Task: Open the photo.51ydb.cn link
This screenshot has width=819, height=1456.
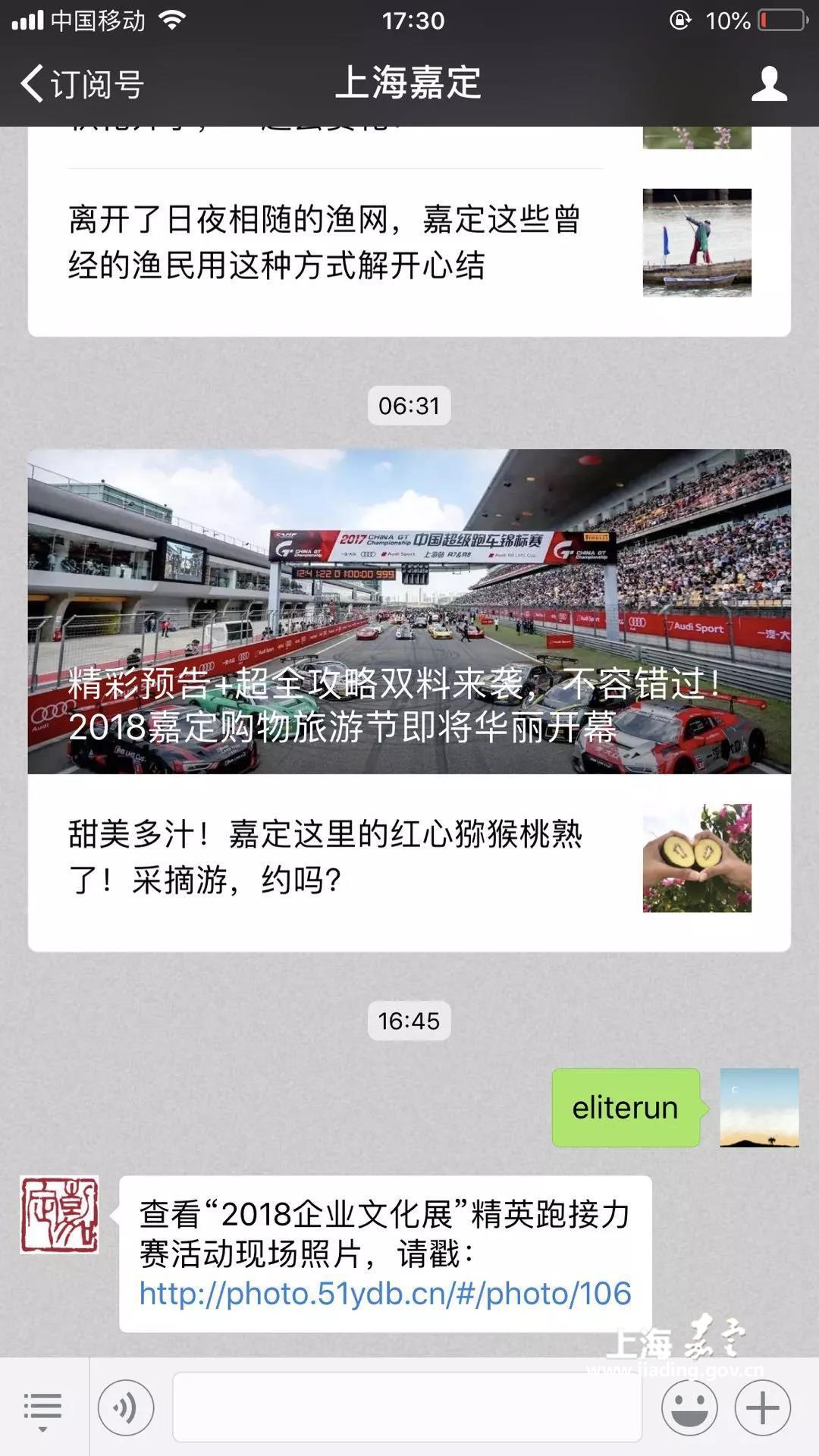Action: click(x=384, y=1294)
